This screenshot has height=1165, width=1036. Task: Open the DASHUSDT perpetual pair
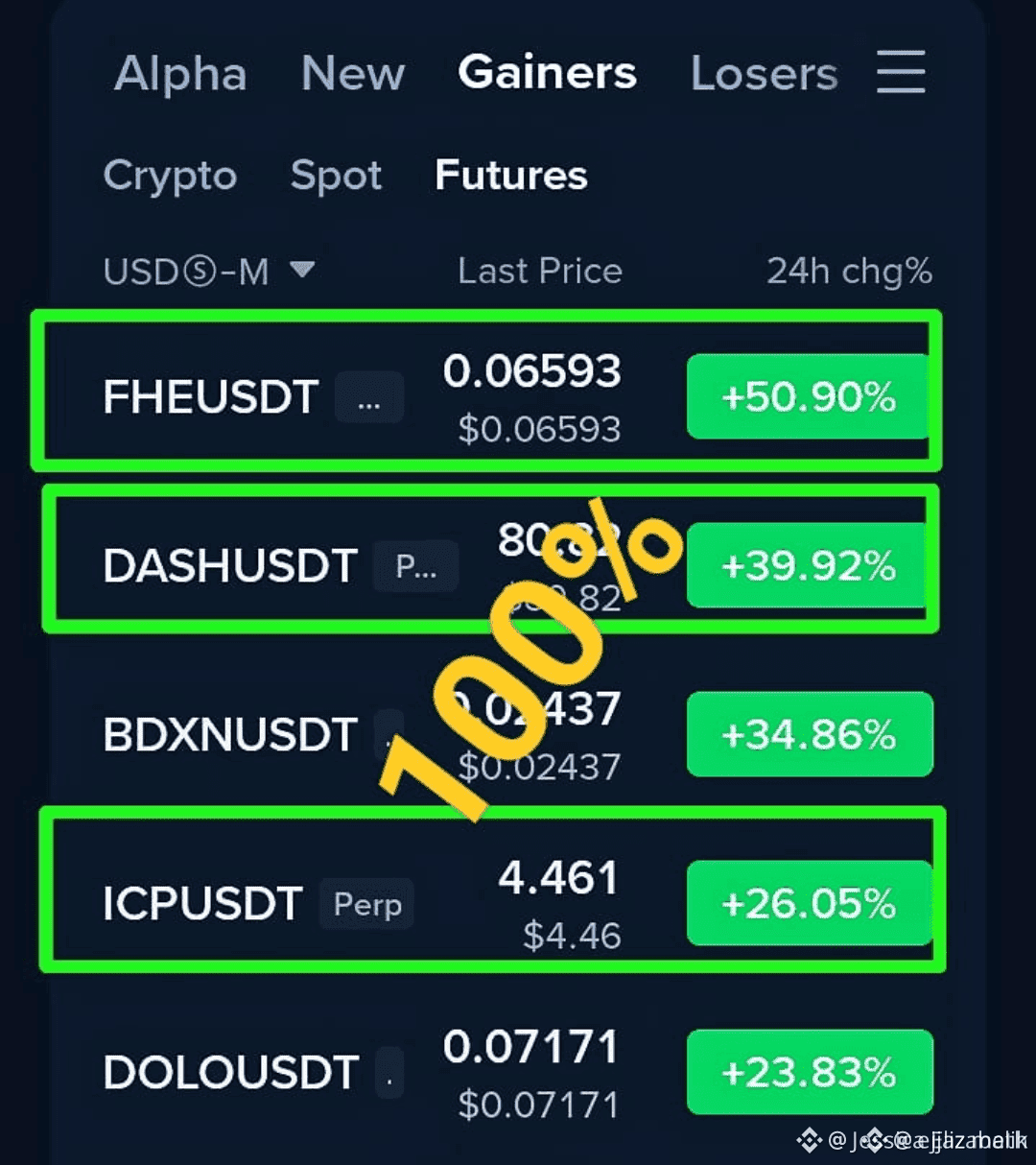[230, 566]
